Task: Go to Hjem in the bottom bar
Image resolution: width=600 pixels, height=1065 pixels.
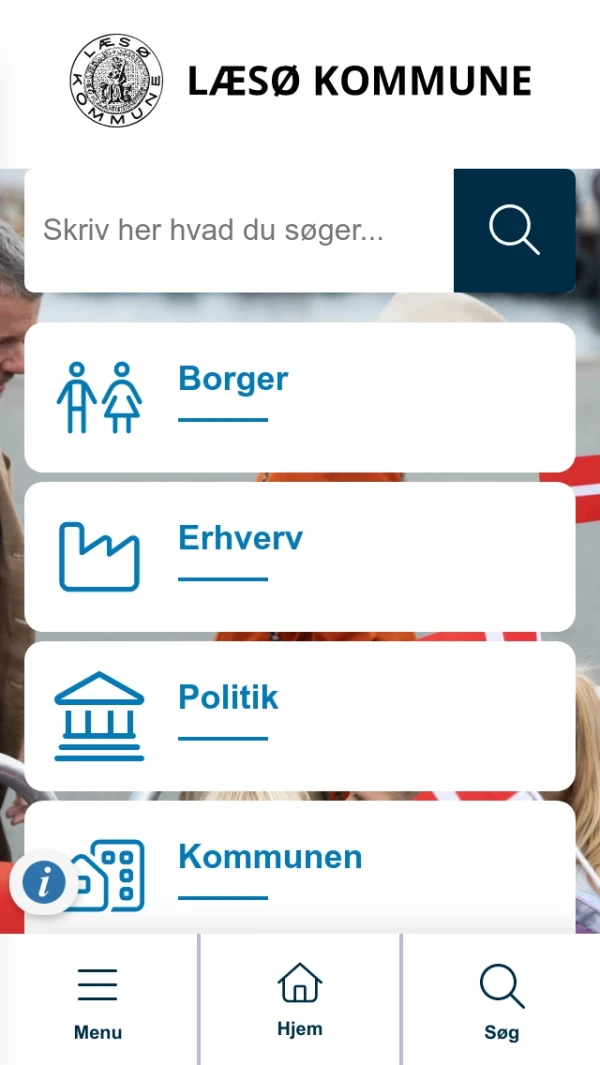Action: pyautogui.click(x=300, y=1000)
